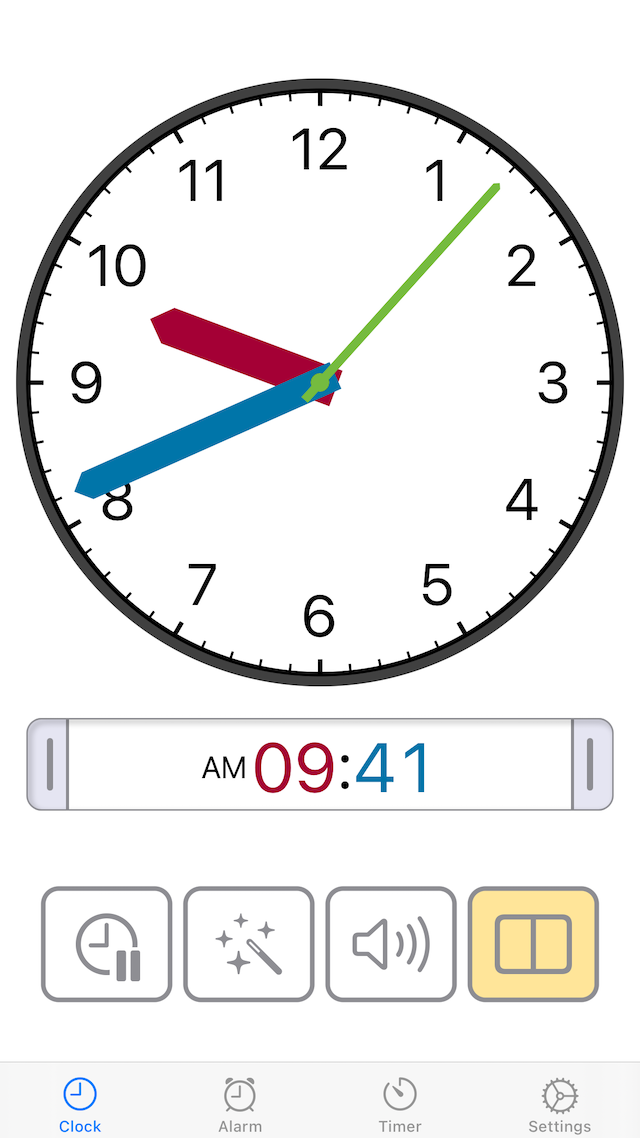Tap the right handle of the time display

(592, 764)
